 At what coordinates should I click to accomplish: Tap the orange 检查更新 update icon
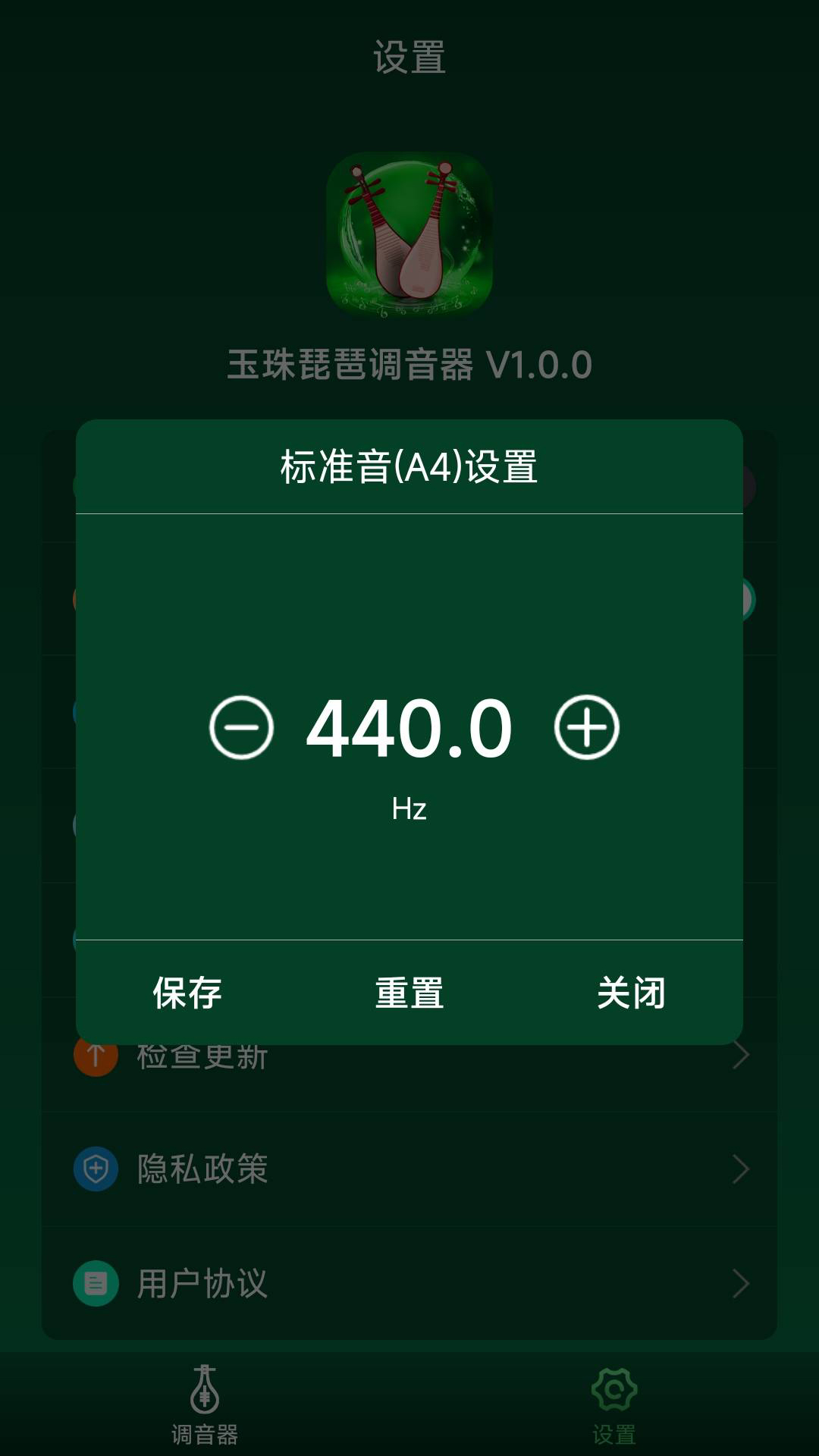pos(93,1056)
